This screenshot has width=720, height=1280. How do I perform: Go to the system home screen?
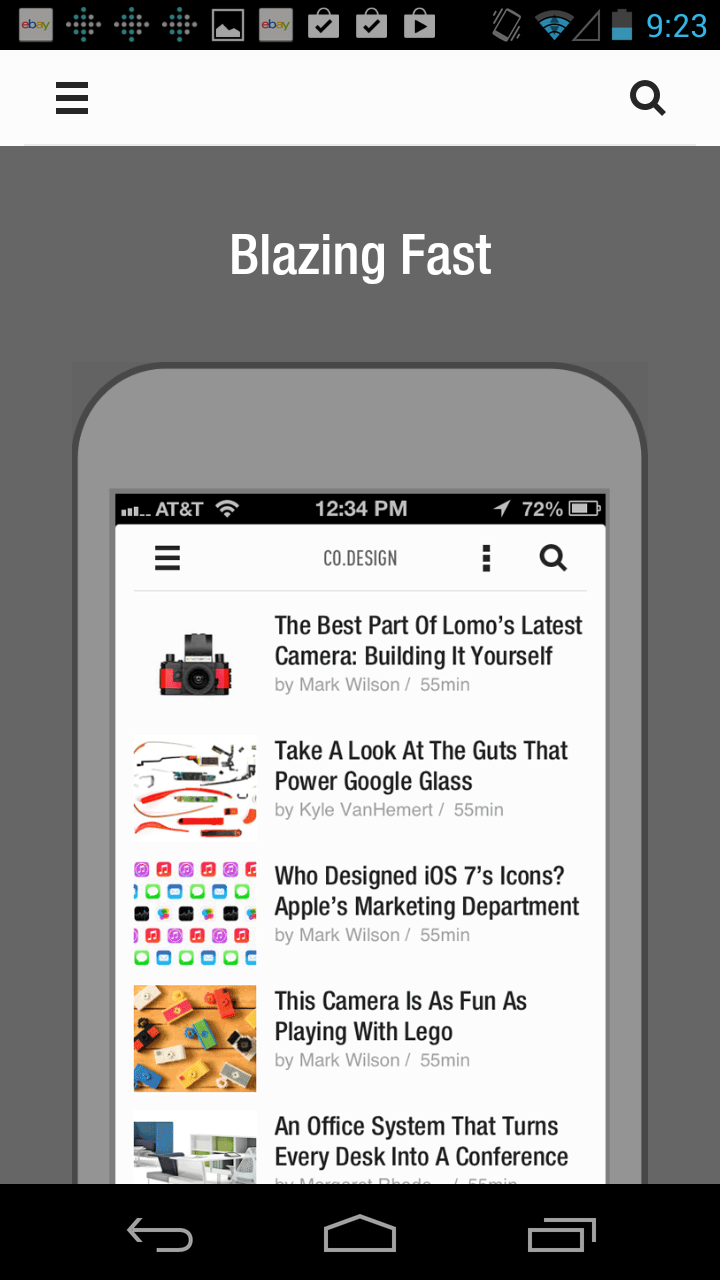(360, 1234)
